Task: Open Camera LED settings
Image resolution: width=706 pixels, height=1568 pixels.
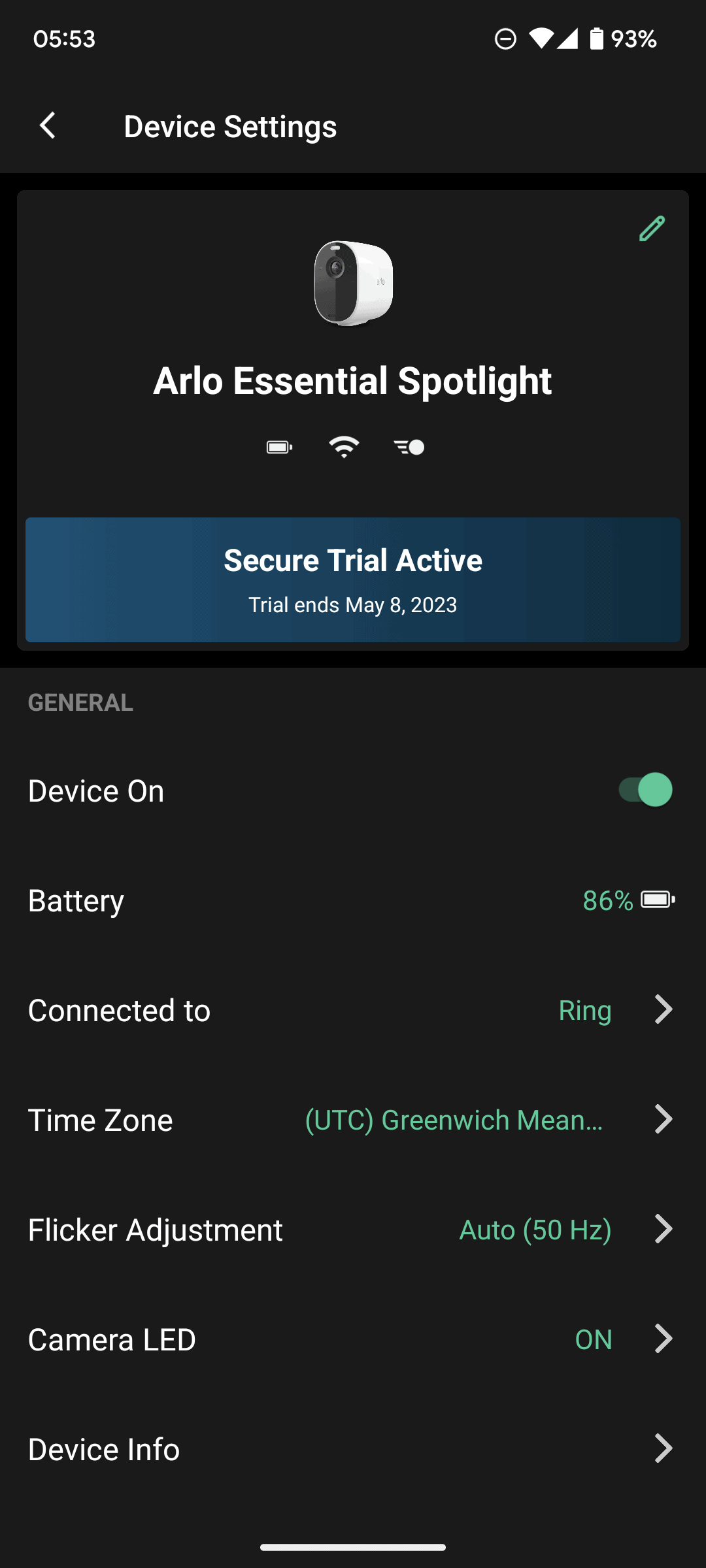Action: (353, 1339)
